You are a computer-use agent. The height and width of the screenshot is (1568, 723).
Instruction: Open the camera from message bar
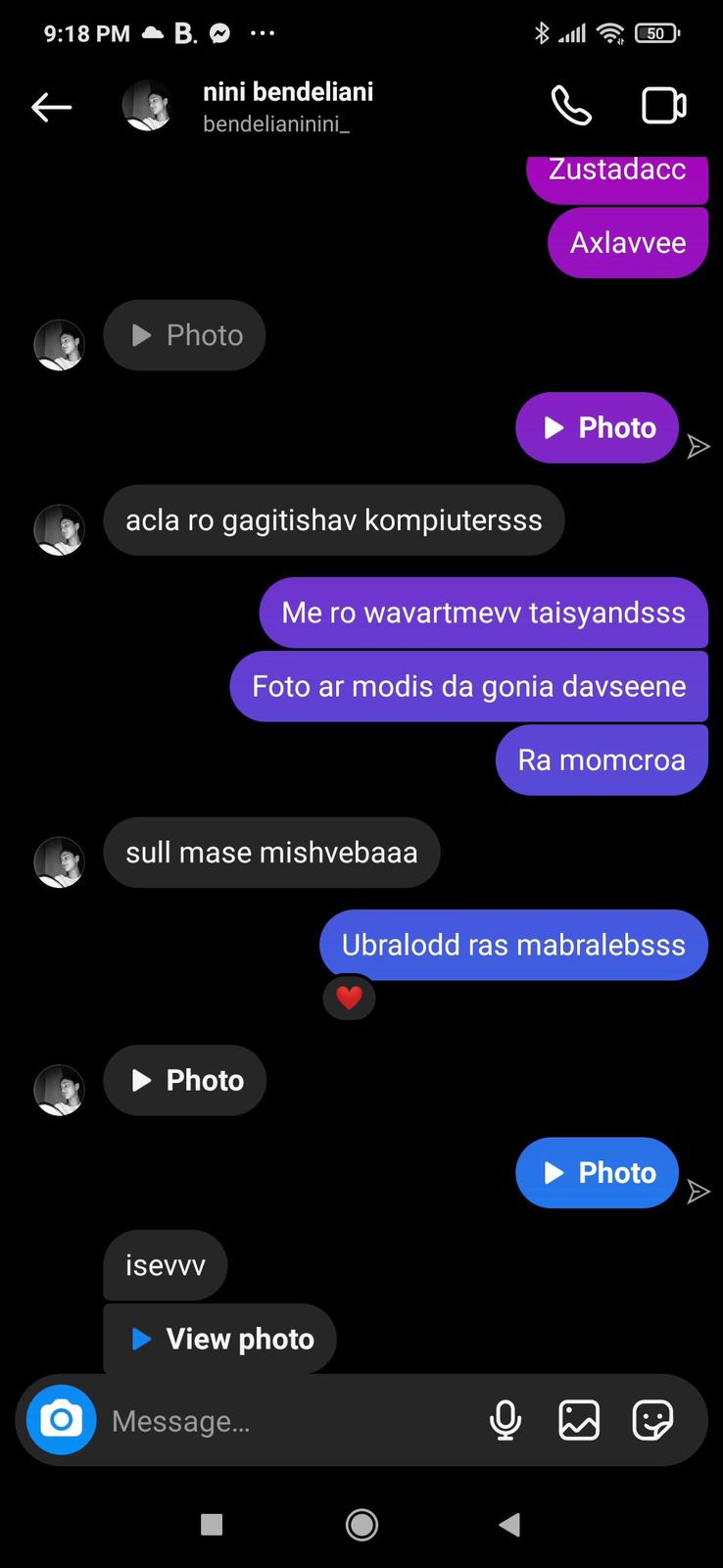coord(61,1420)
